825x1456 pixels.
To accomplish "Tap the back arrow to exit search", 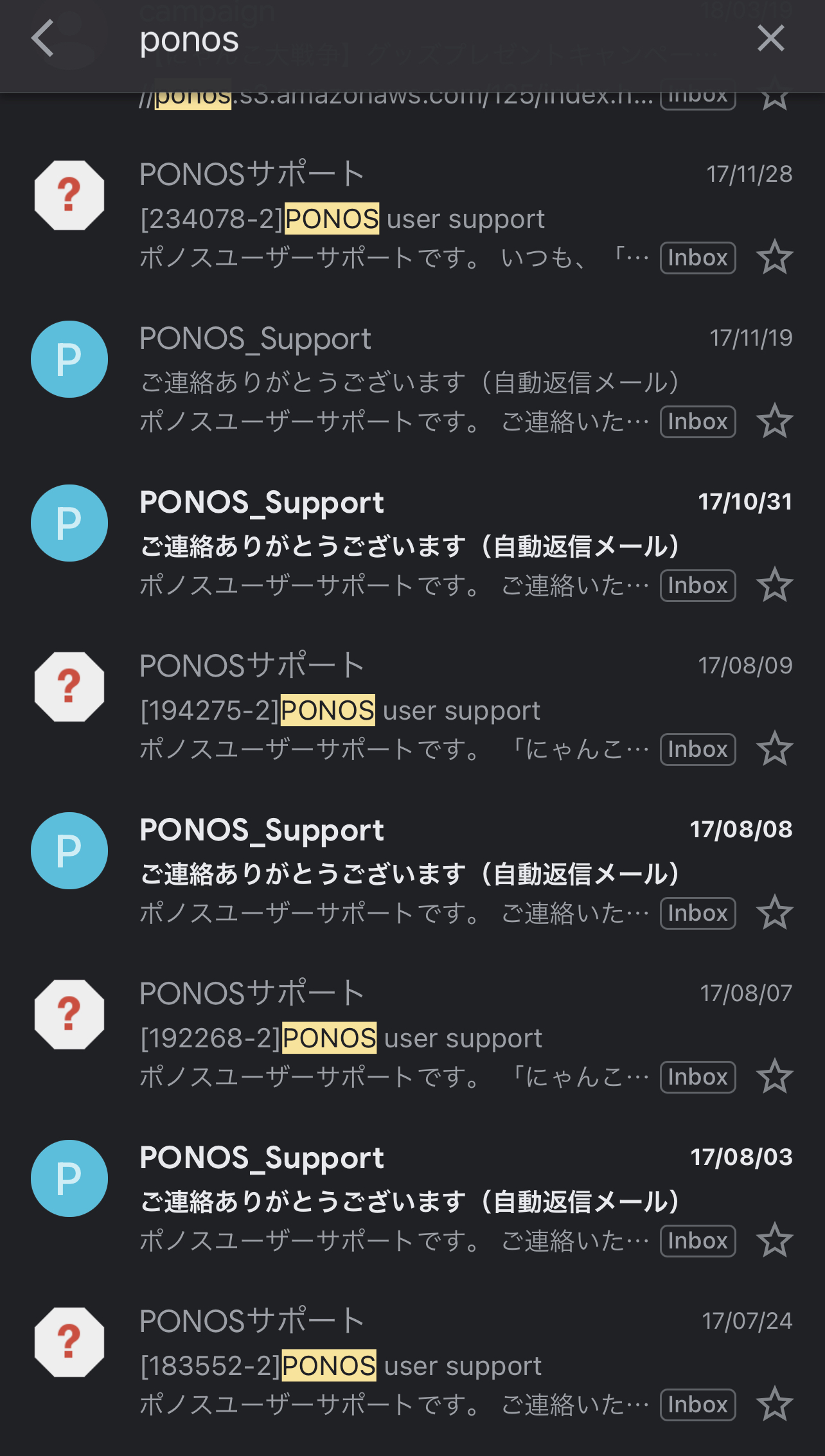I will click(42, 40).
